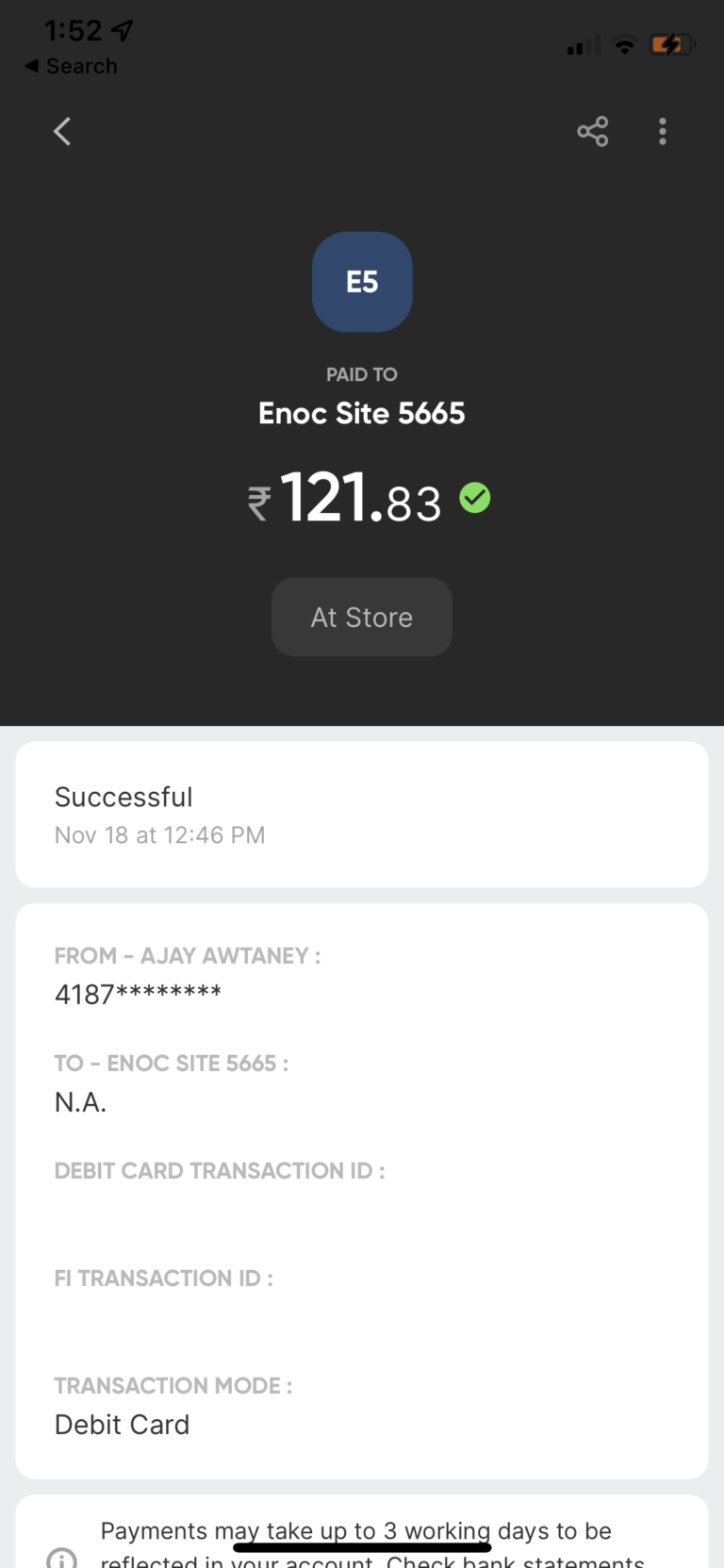Tap the Nov 18 timestamp
This screenshot has height=1568, width=724.
159,835
